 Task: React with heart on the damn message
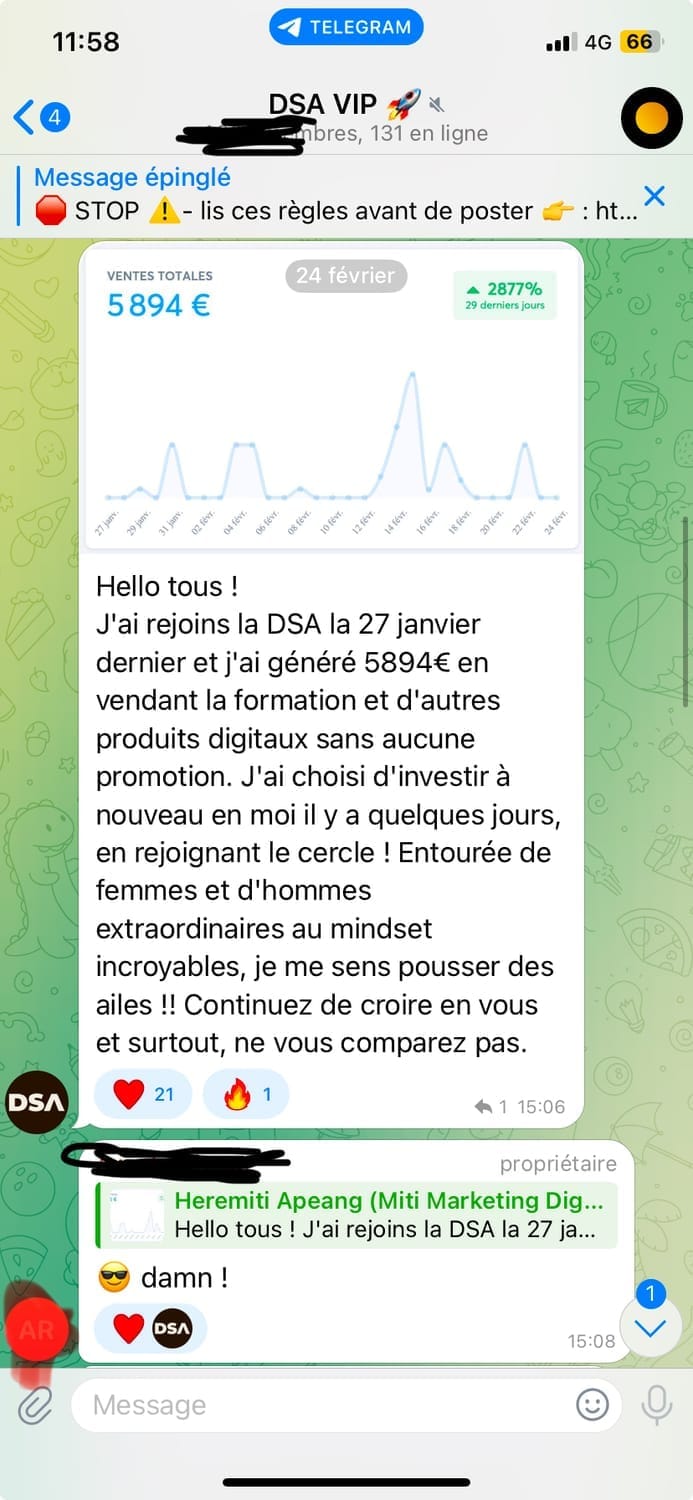point(128,1328)
